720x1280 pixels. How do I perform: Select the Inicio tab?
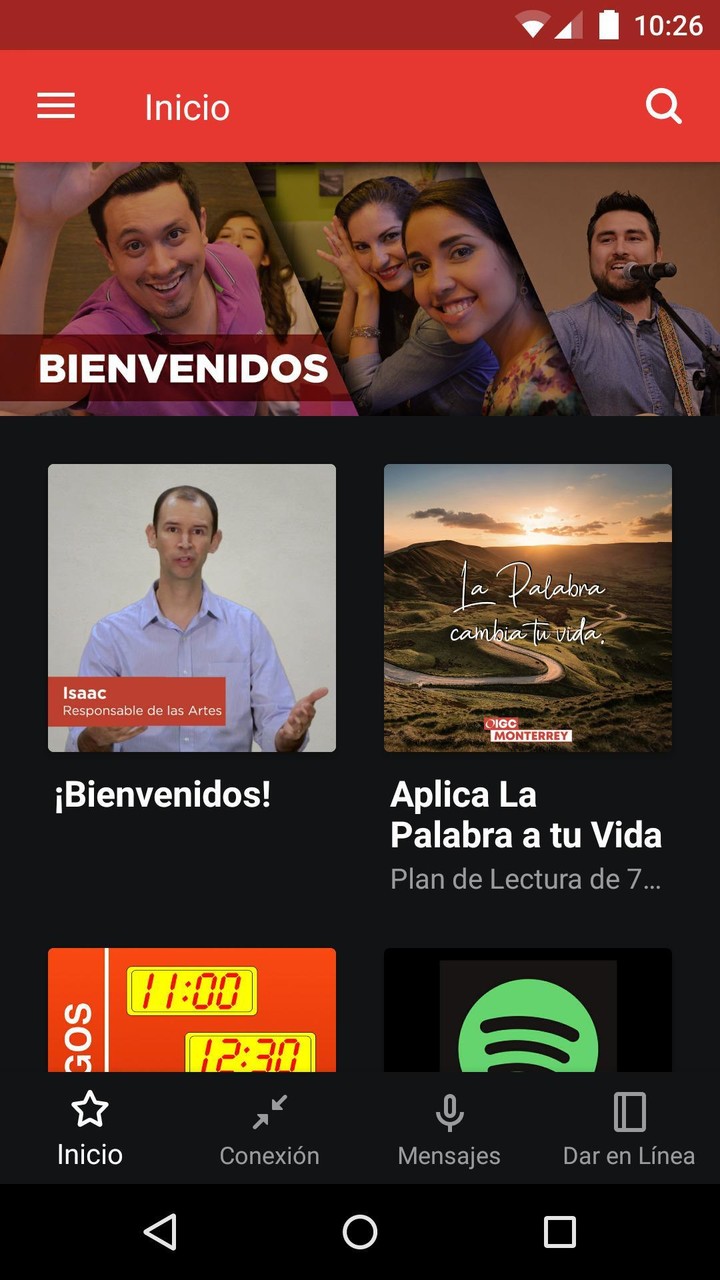(90, 1130)
